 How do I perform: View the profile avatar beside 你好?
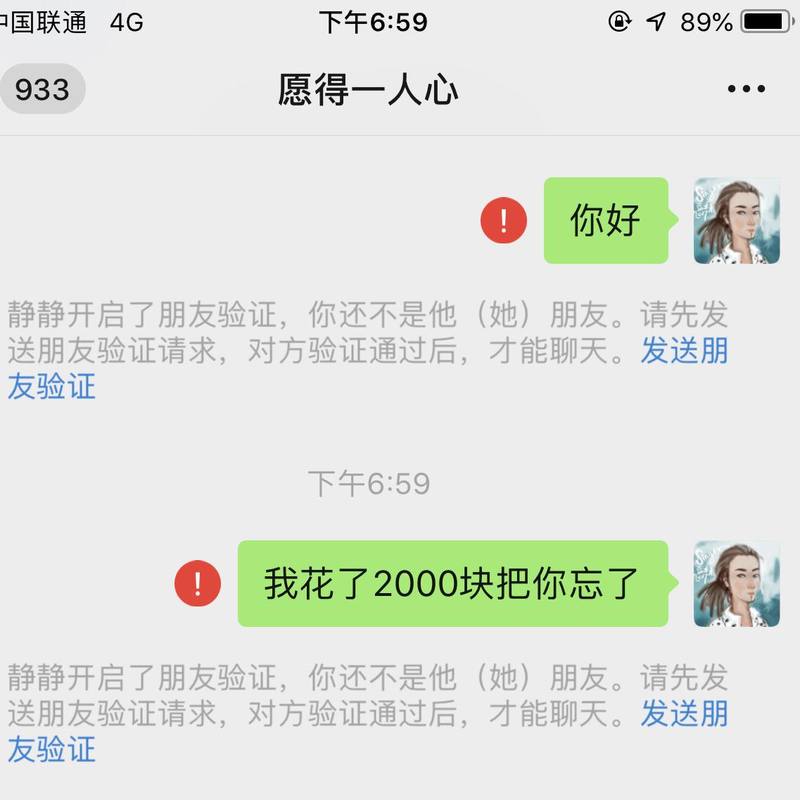pyautogui.click(x=737, y=221)
